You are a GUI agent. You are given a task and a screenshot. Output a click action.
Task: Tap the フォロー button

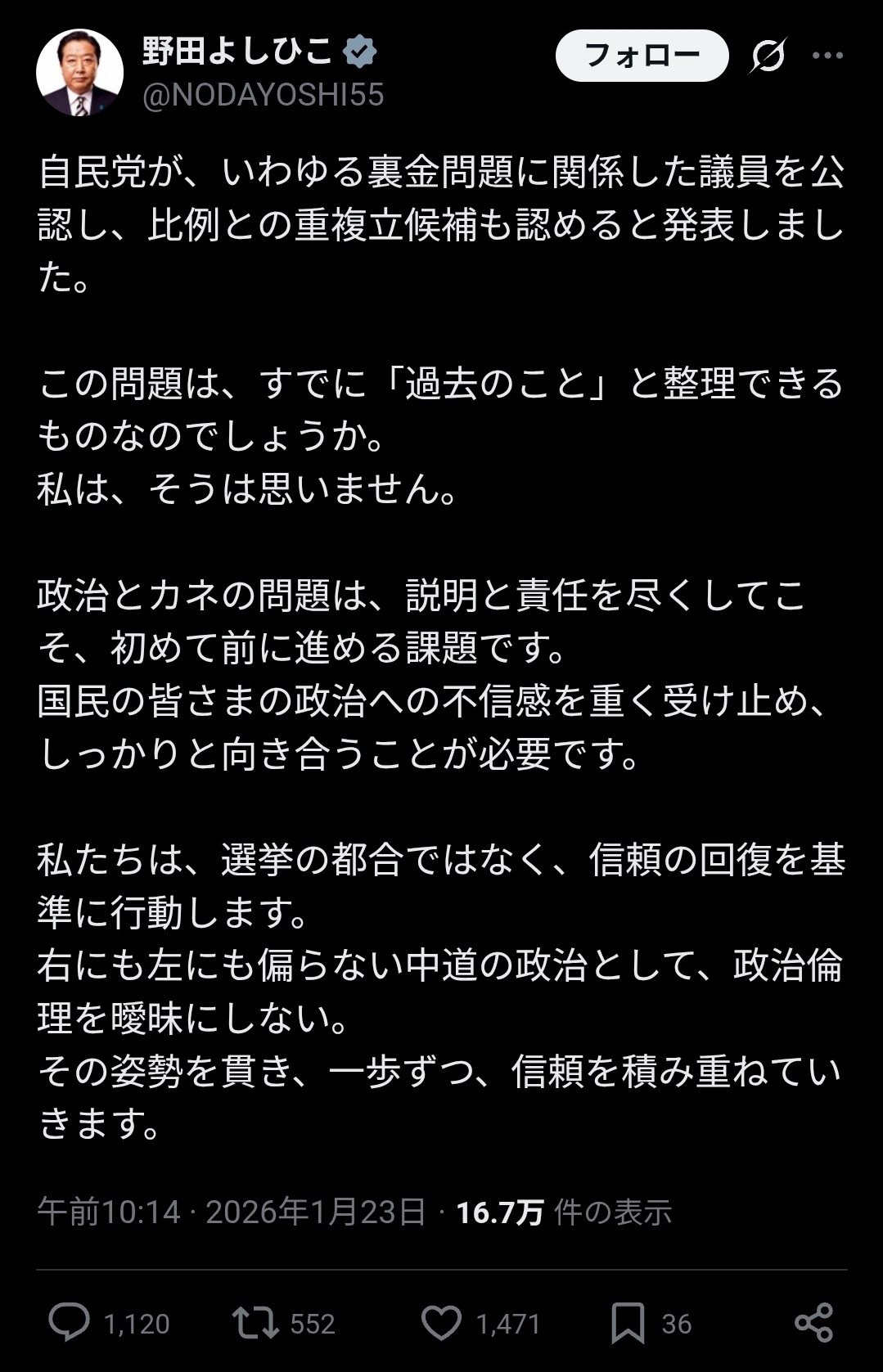[x=642, y=56]
